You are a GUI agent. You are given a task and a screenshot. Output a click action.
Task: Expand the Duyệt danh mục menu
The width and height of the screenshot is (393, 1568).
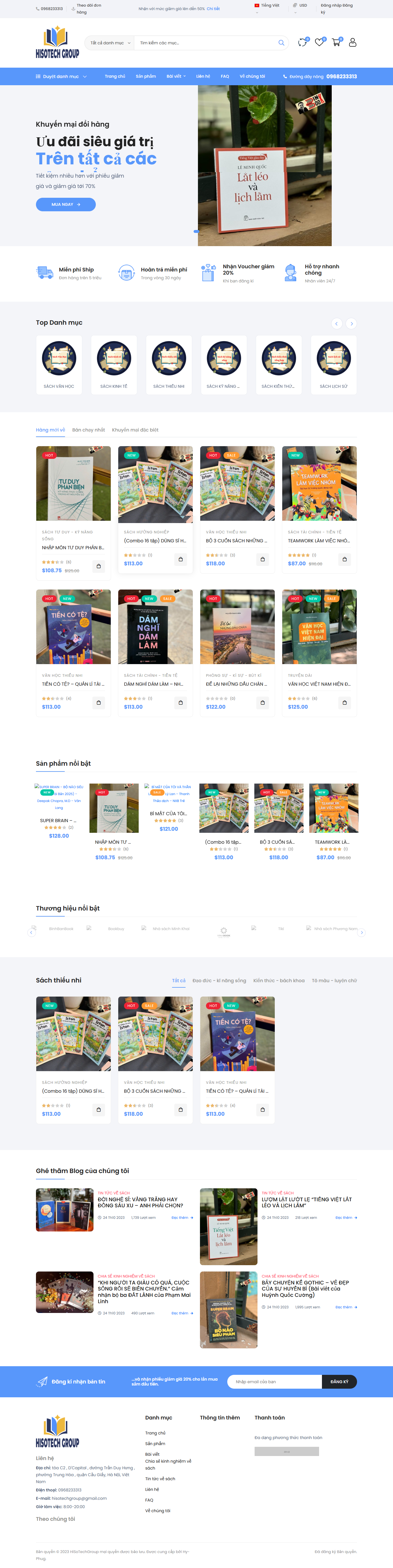61,77
